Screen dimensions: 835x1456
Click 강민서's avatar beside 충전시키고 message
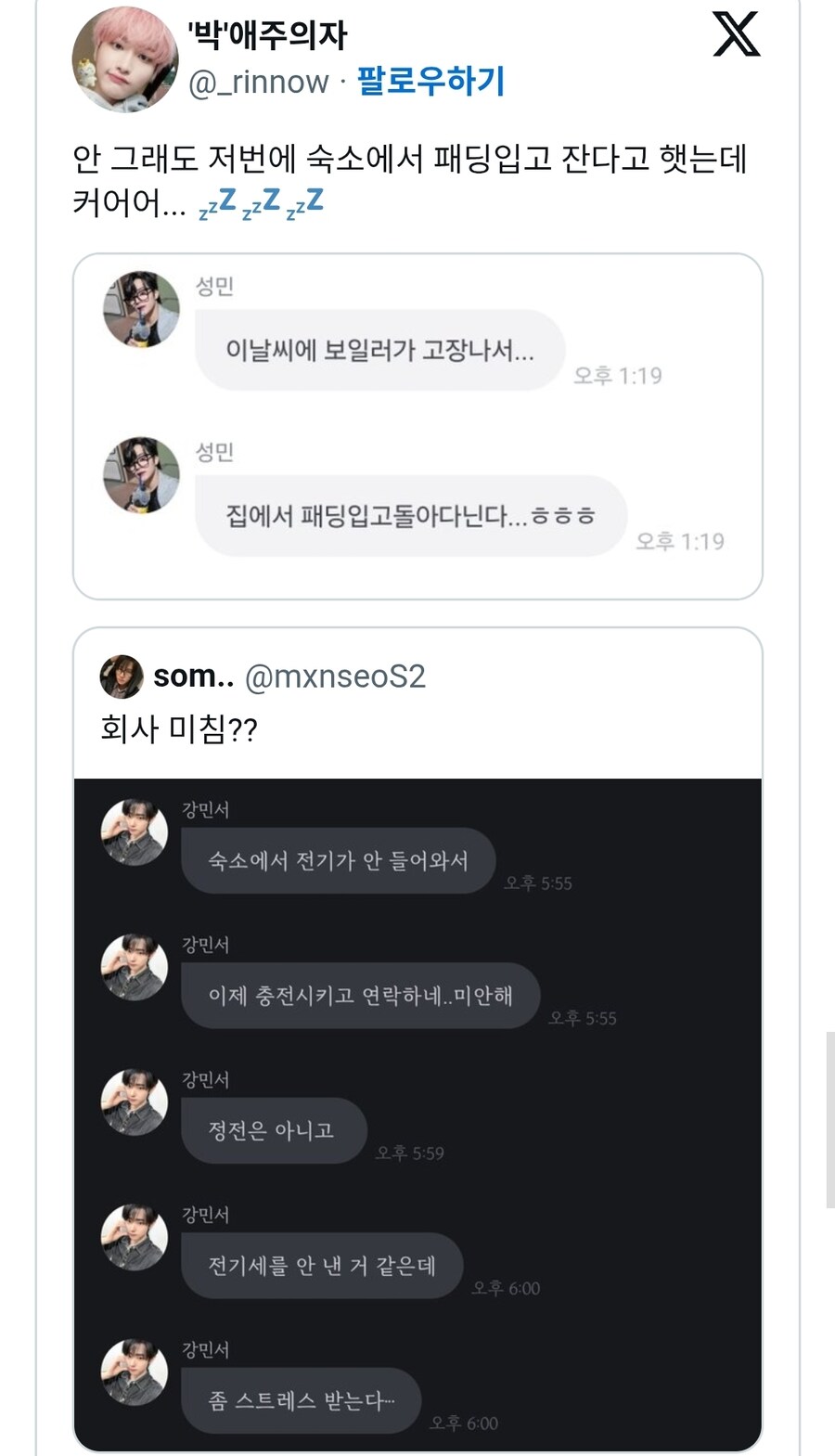click(x=133, y=967)
